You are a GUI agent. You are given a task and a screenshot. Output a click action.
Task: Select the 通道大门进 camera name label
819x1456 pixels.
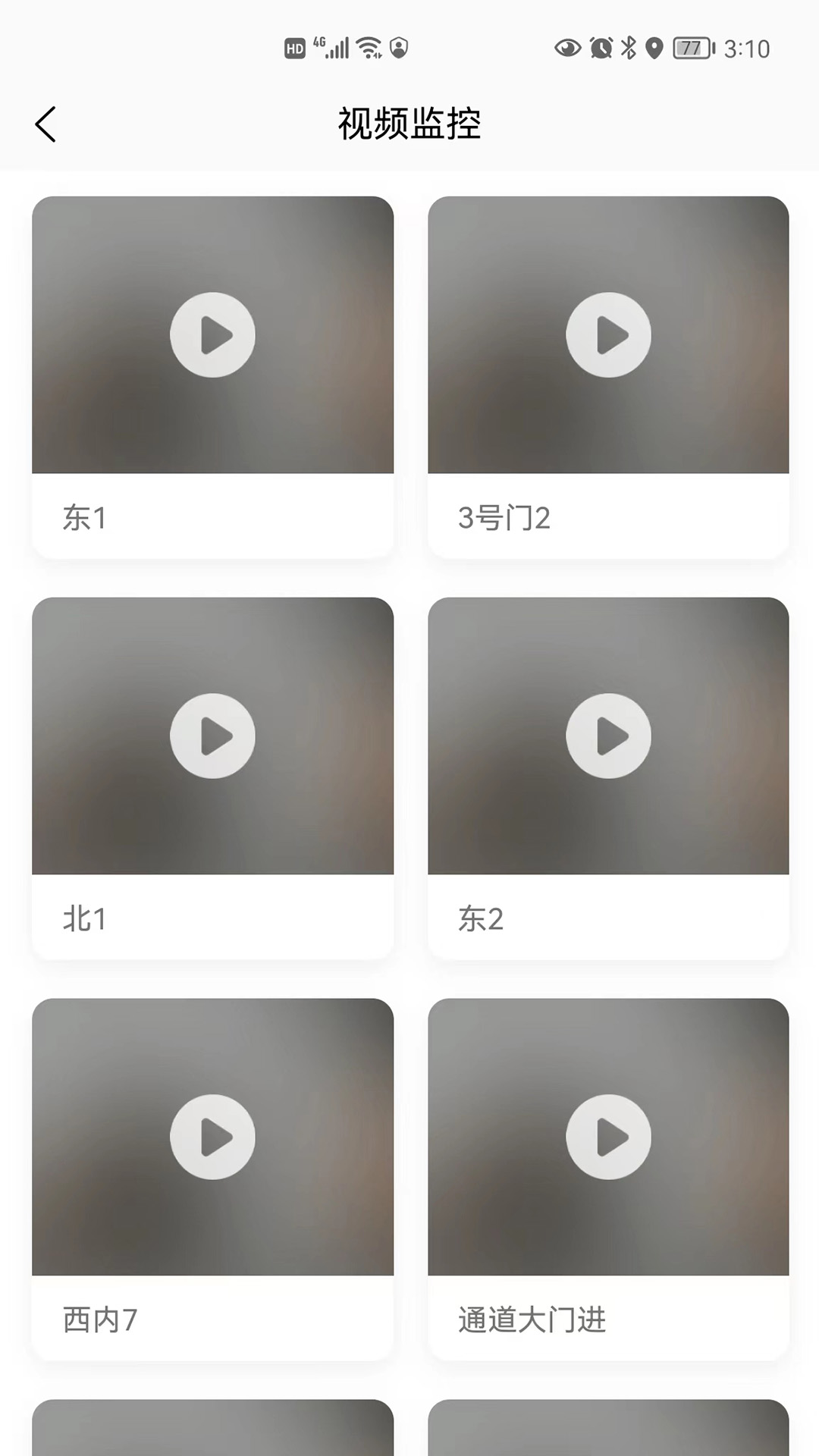(x=531, y=1319)
